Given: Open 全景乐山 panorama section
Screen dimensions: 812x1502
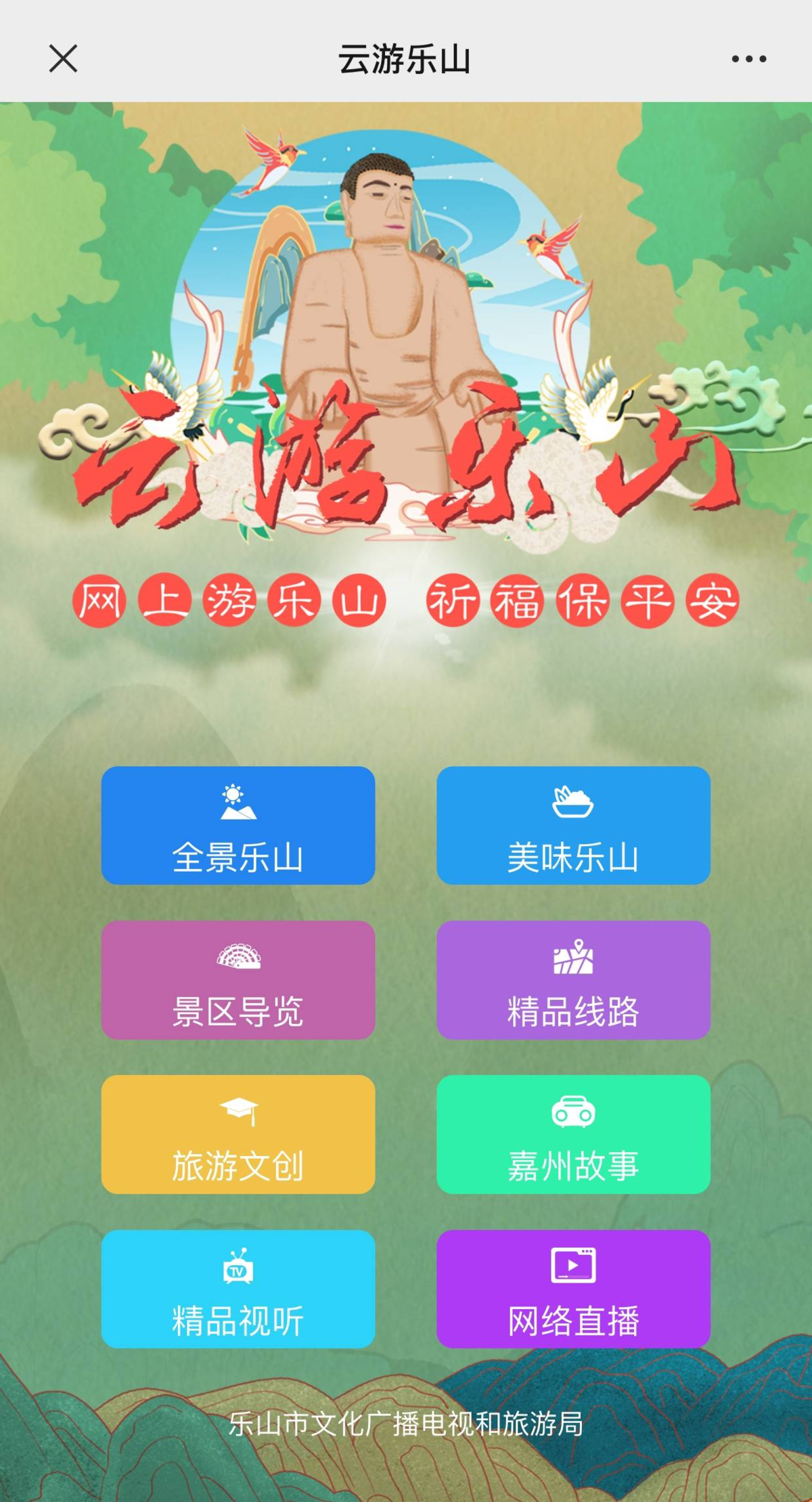Looking at the screenshot, I should click(x=238, y=825).
